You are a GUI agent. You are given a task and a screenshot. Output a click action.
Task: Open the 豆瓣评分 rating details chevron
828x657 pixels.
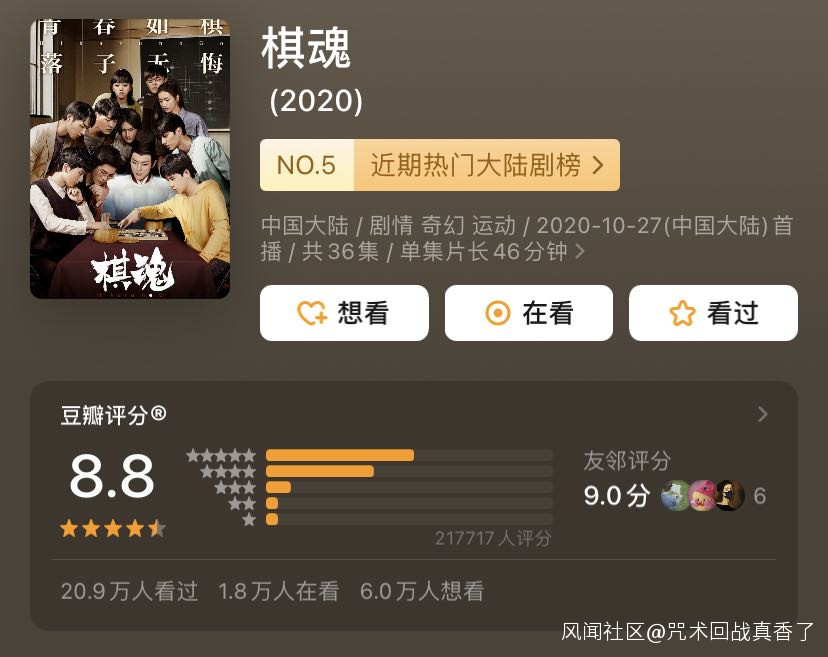click(x=763, y=414)
